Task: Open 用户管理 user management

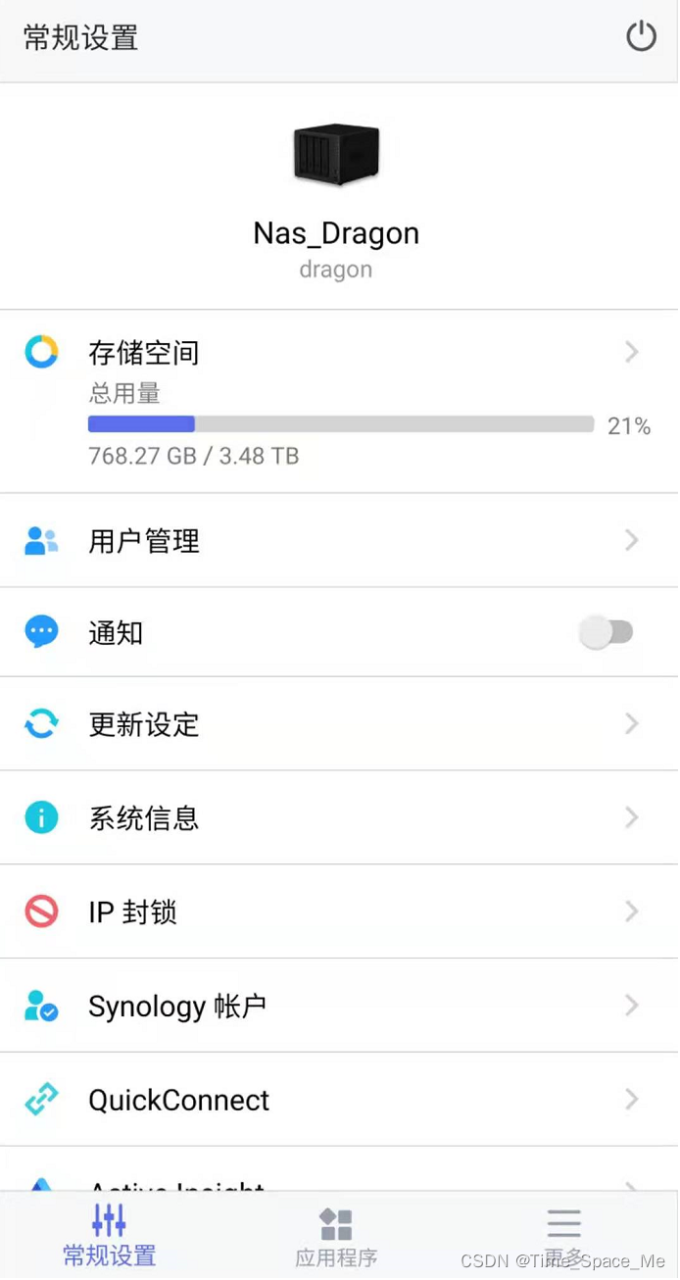Action: (340, 541)
